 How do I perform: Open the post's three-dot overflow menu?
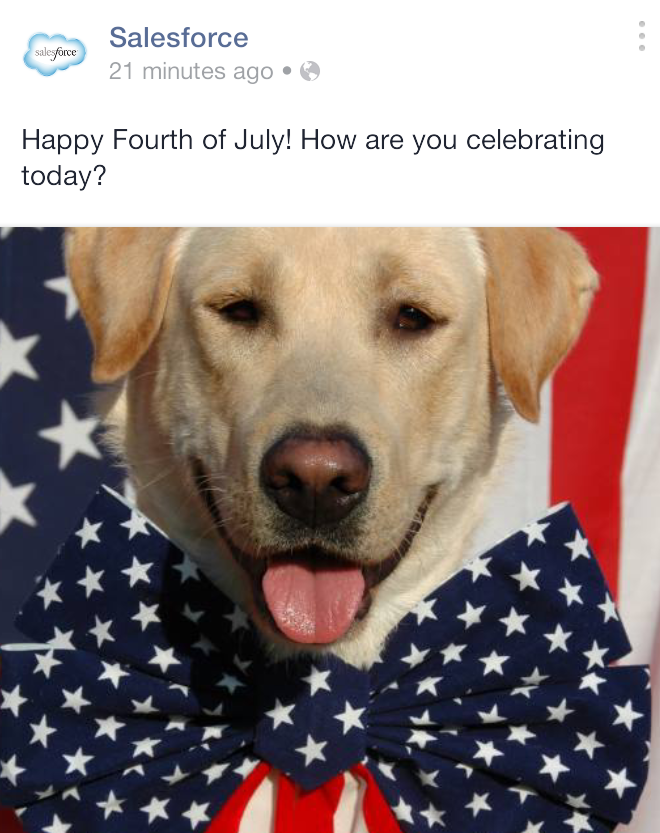(641, 36)
